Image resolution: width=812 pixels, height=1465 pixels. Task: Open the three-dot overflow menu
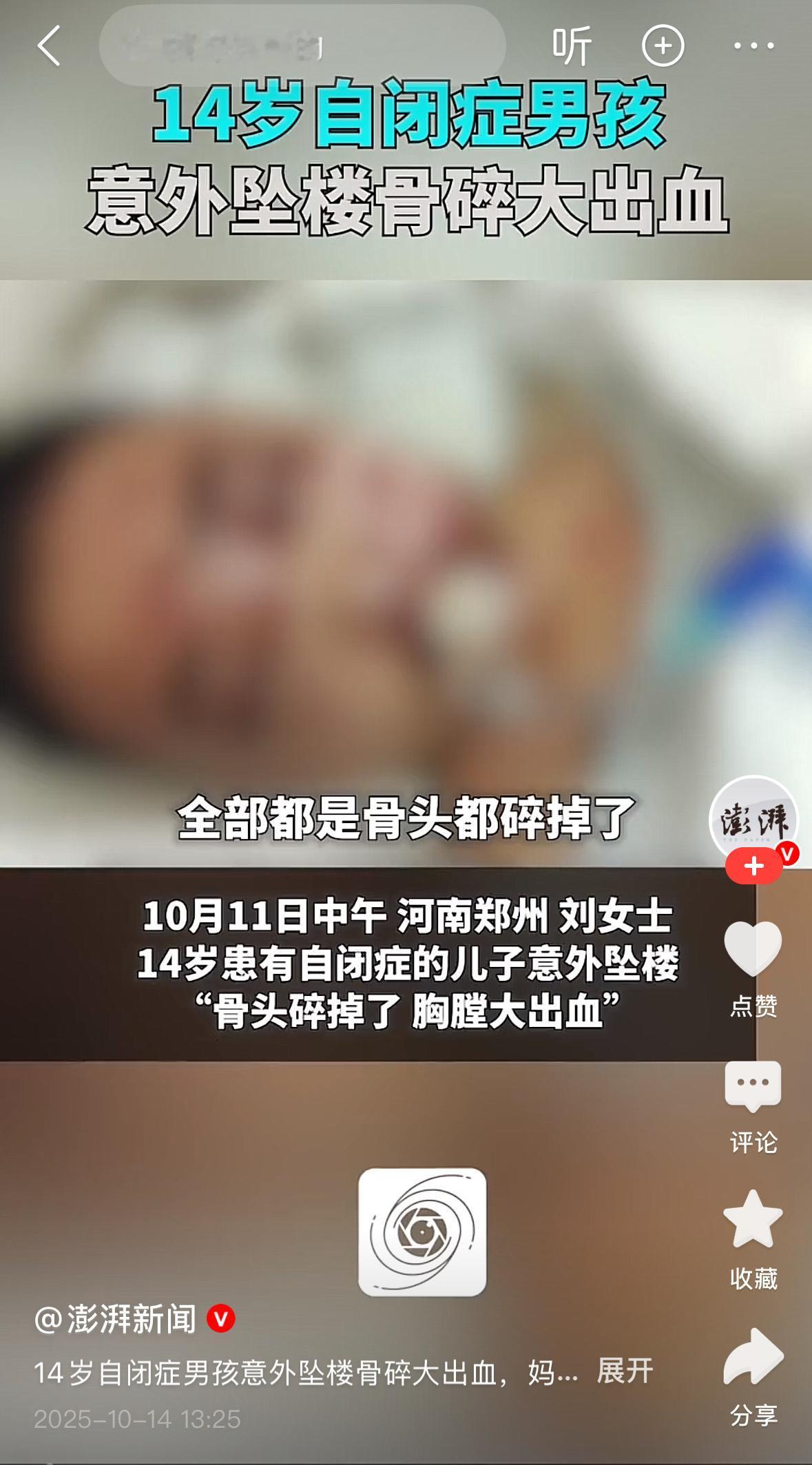[753, 46]
